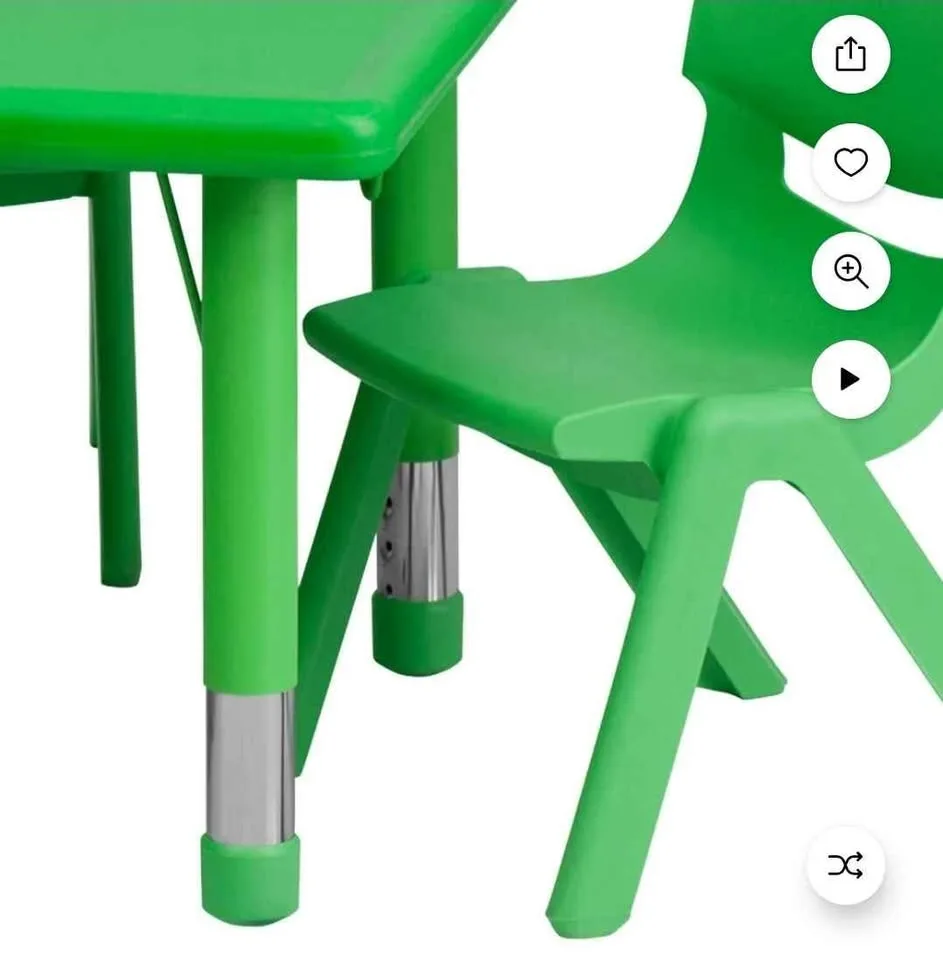Screen dimensions: 943x960
Task: Toggle favorite status for this product
Action: click(851, 162)
